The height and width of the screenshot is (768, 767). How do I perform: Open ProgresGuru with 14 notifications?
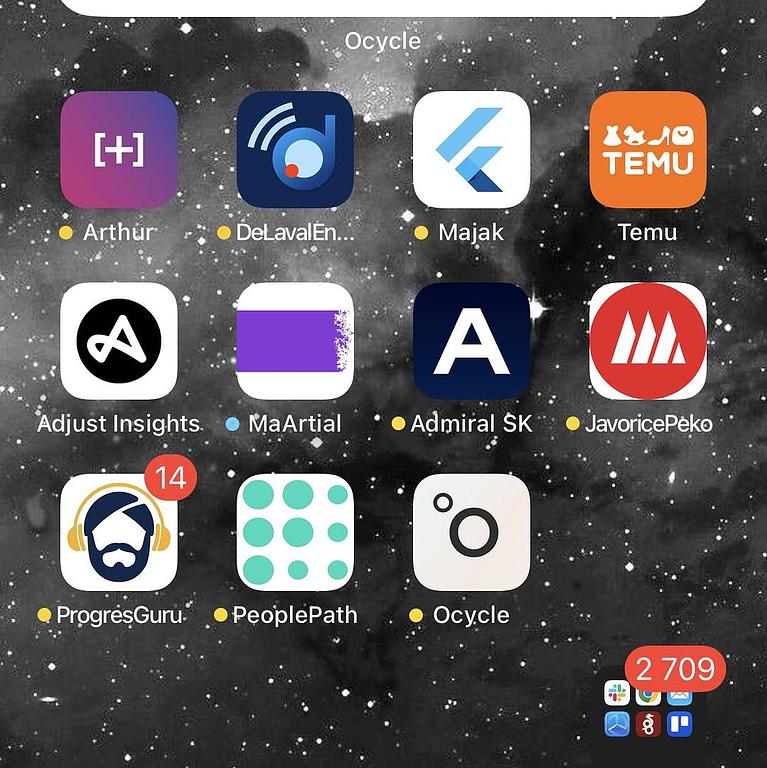119,532
